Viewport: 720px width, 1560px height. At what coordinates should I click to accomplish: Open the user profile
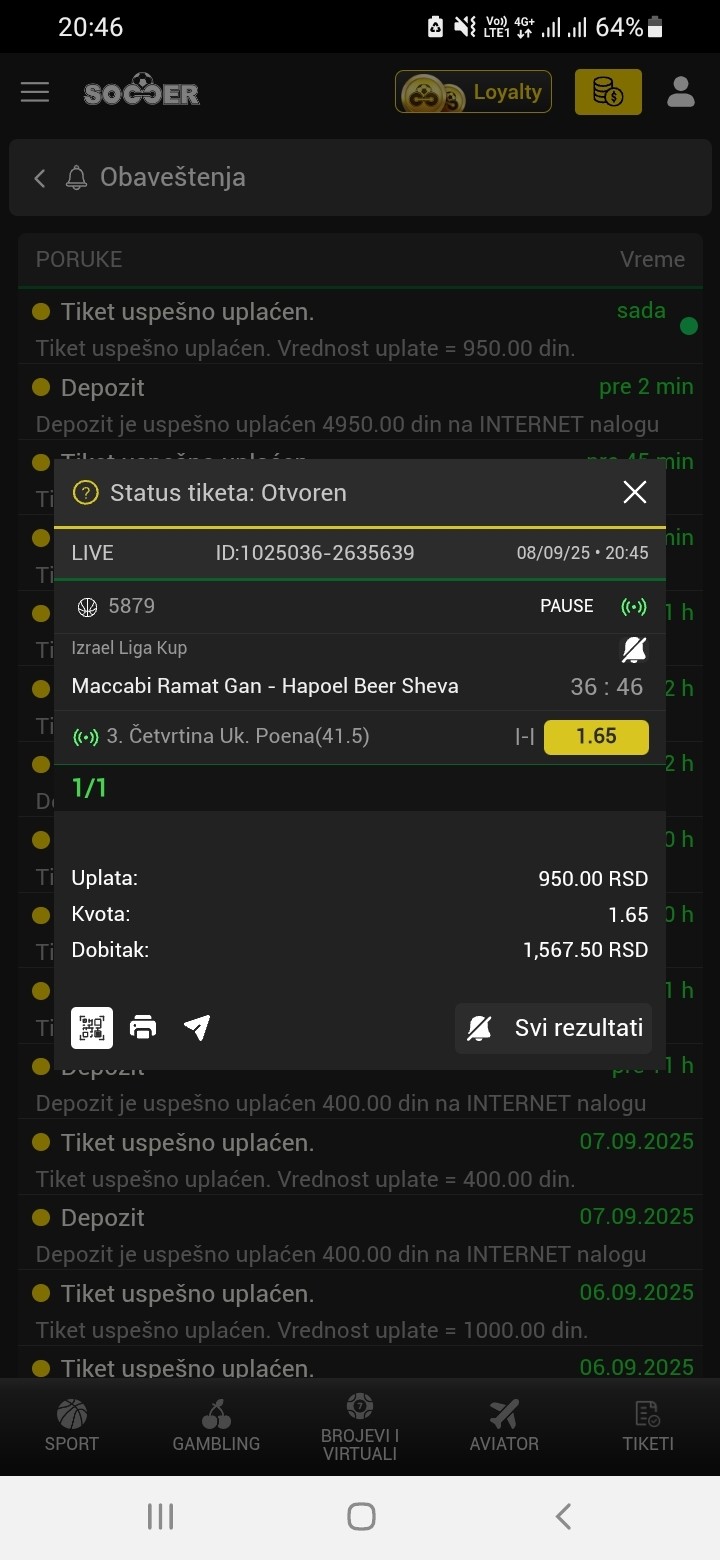coord(681,92)
